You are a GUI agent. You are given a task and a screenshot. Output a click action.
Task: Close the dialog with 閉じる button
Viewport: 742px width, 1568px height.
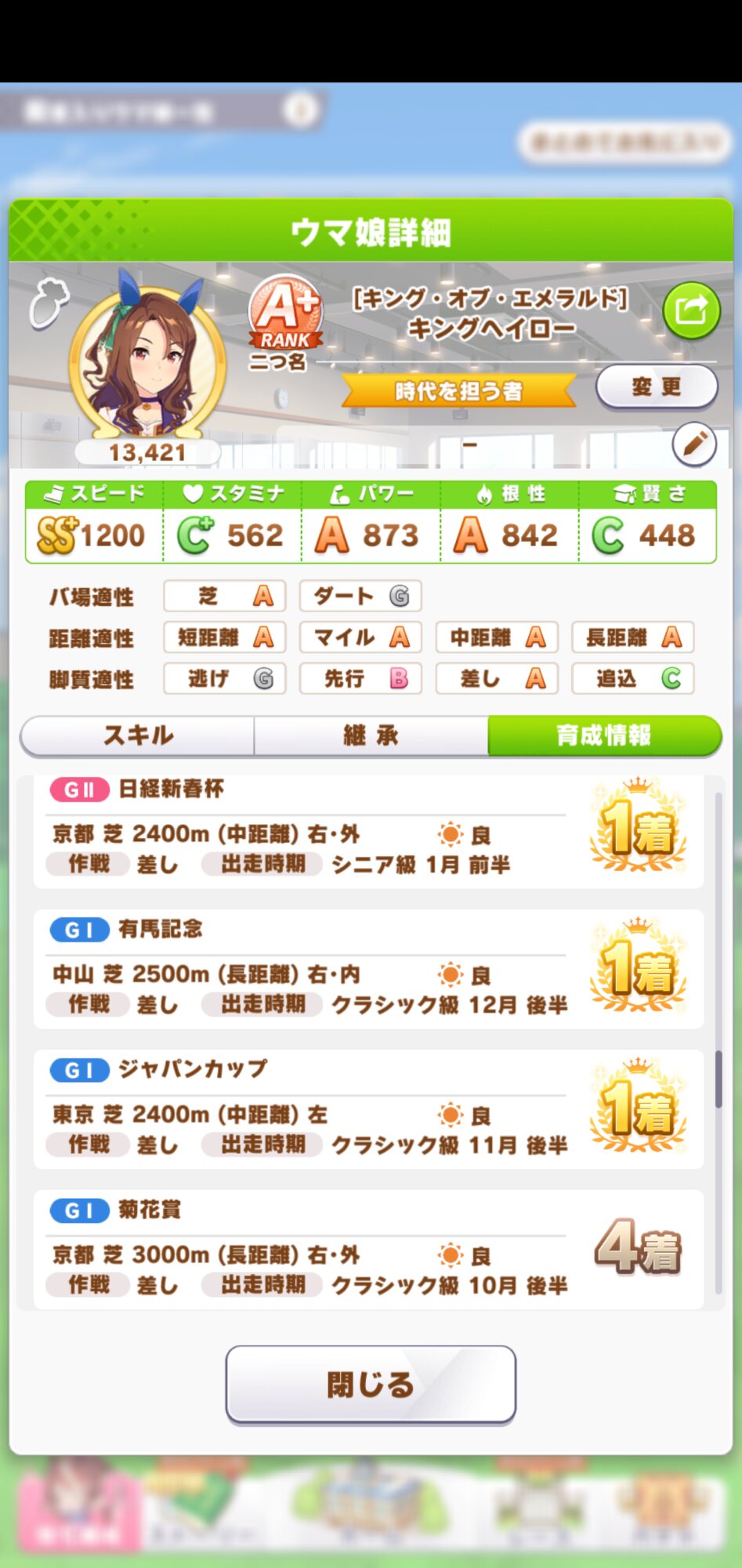pyautogui.click(x=371, y=1385)
